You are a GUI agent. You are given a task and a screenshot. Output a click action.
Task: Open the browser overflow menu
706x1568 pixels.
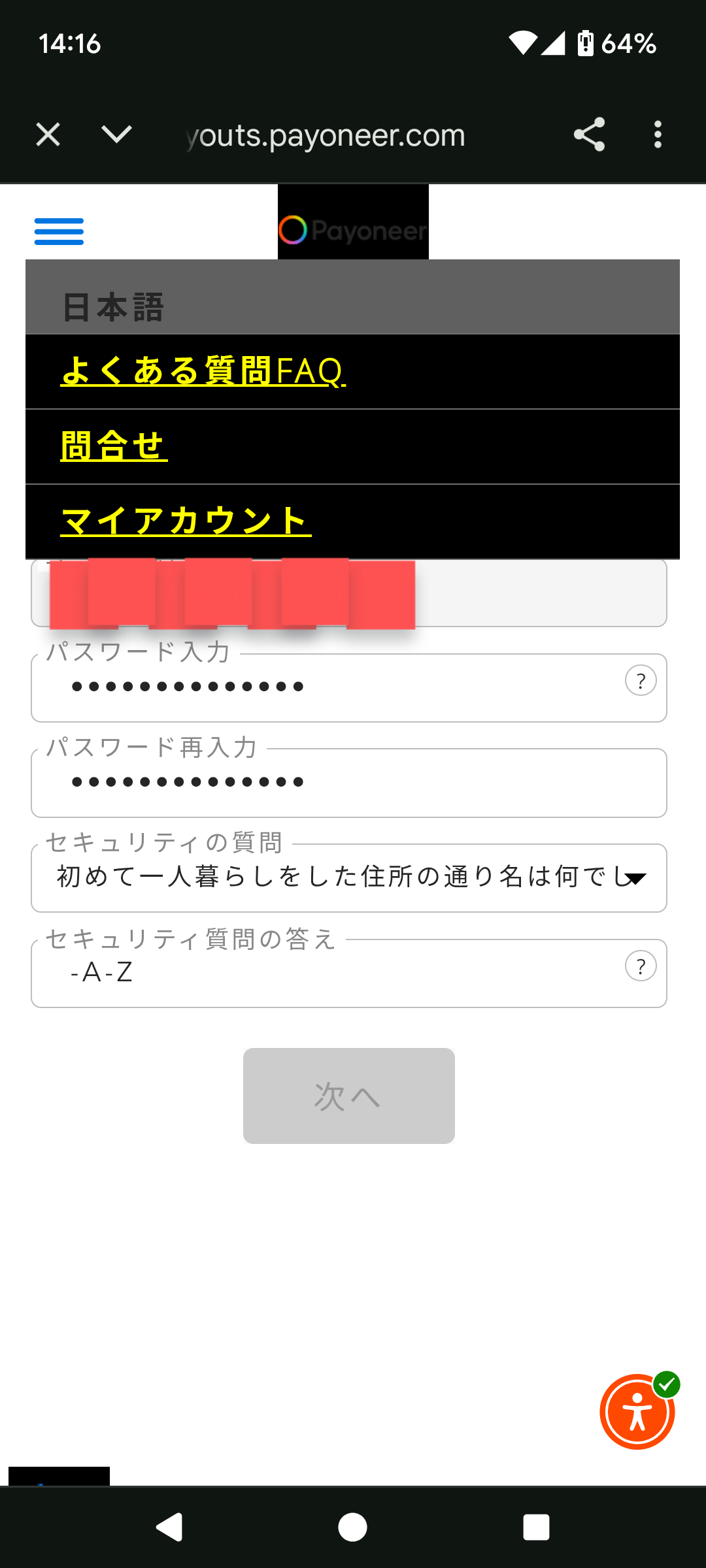tap(658, 135)
